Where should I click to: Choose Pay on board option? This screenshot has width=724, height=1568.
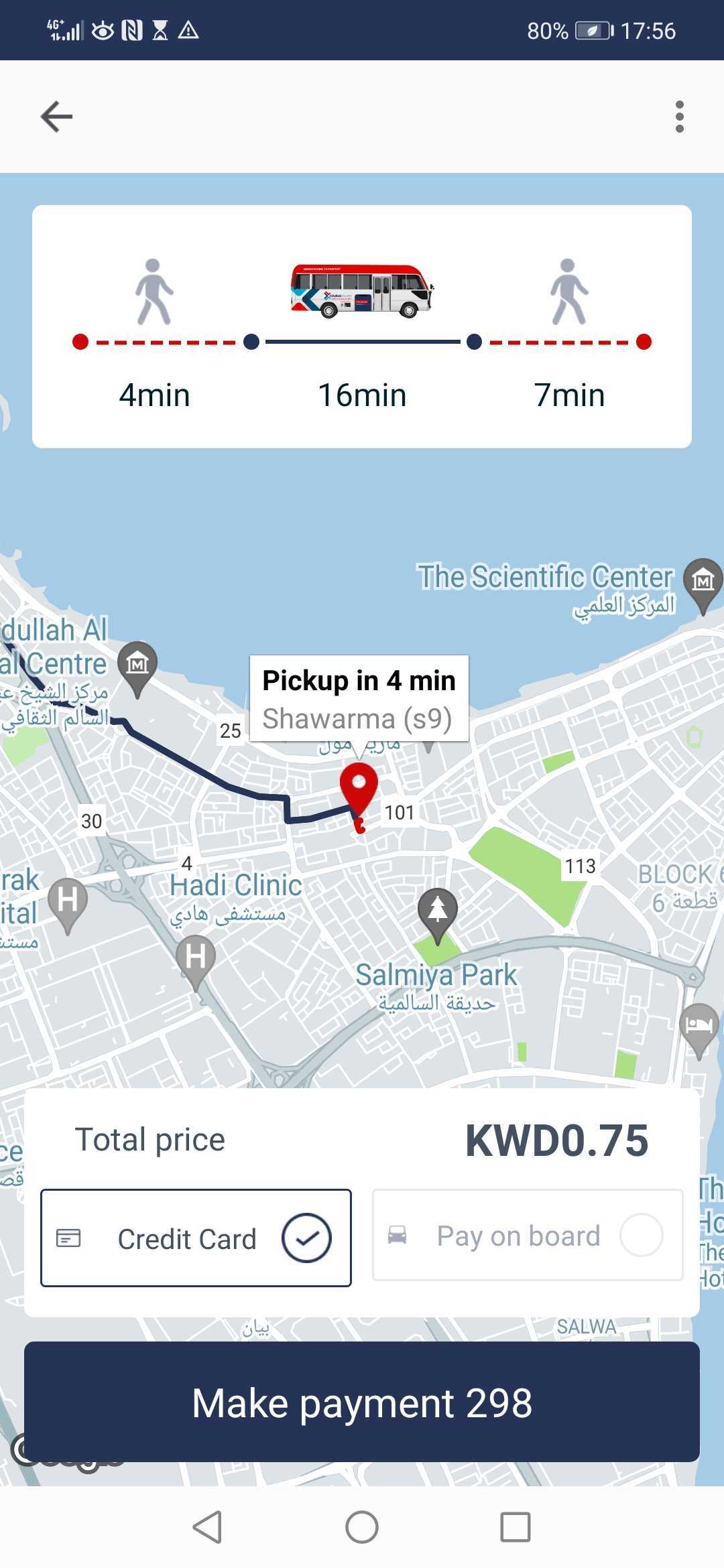point(528,1236)
